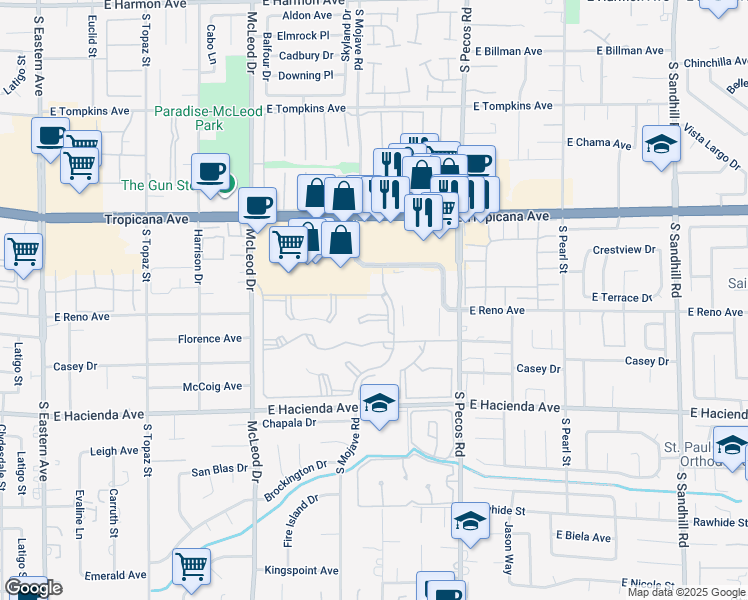Open the coffee marker near E Tompkins Ave
The width and height of the screenshot is (748, 600).
51,137
